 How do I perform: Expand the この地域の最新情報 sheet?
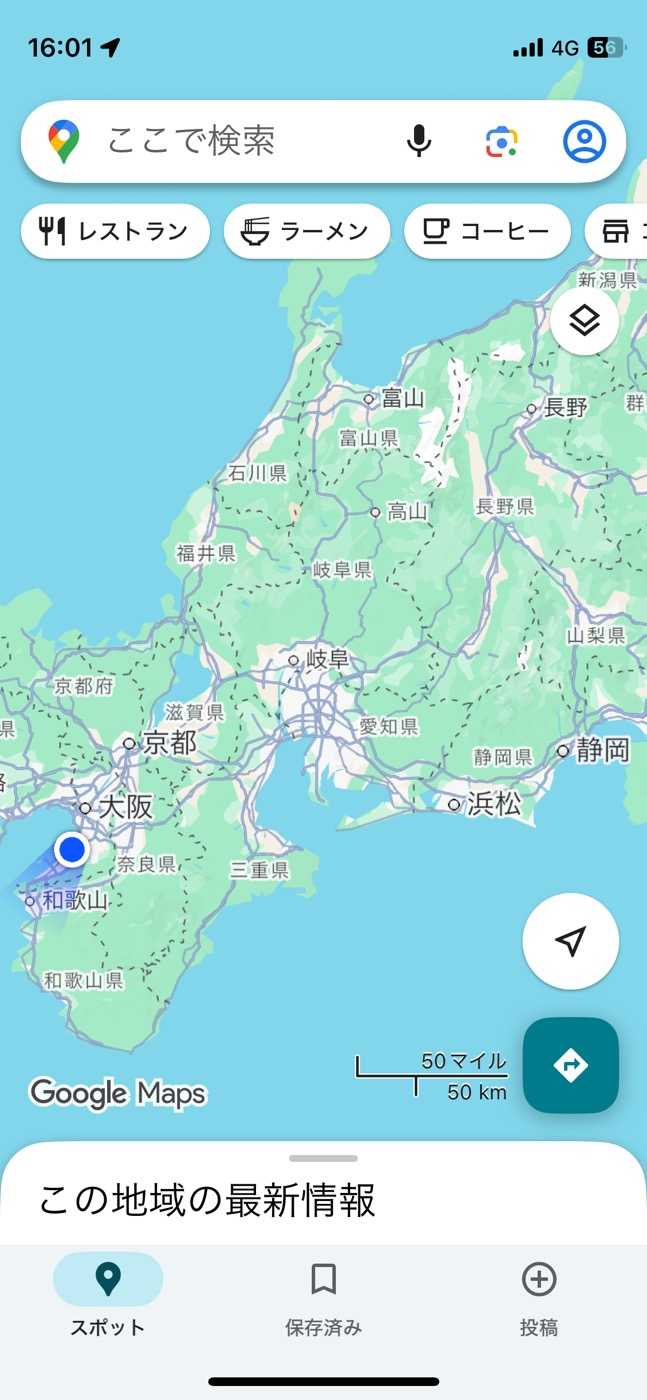coord(323,1159)
